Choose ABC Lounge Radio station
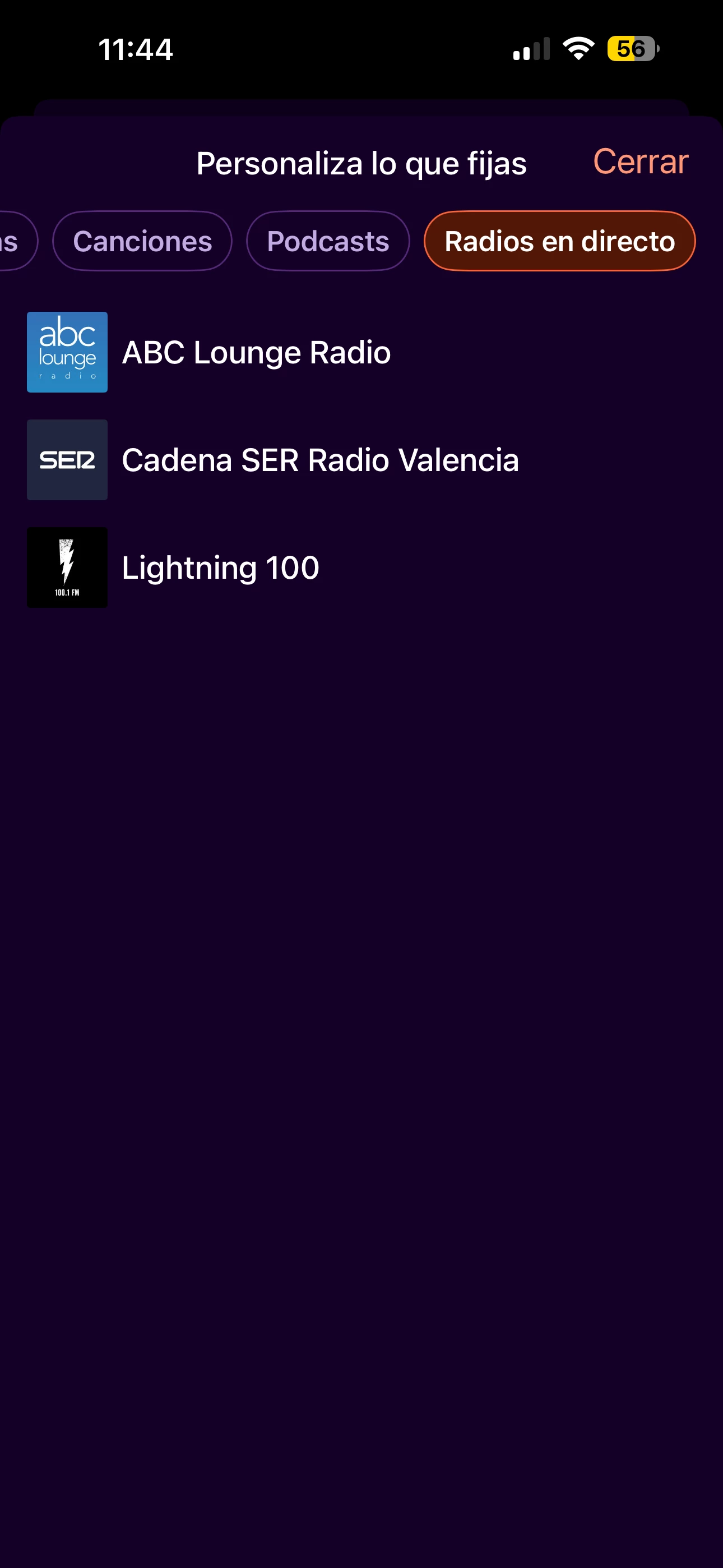723x1568 pixels. click(256, 352)
